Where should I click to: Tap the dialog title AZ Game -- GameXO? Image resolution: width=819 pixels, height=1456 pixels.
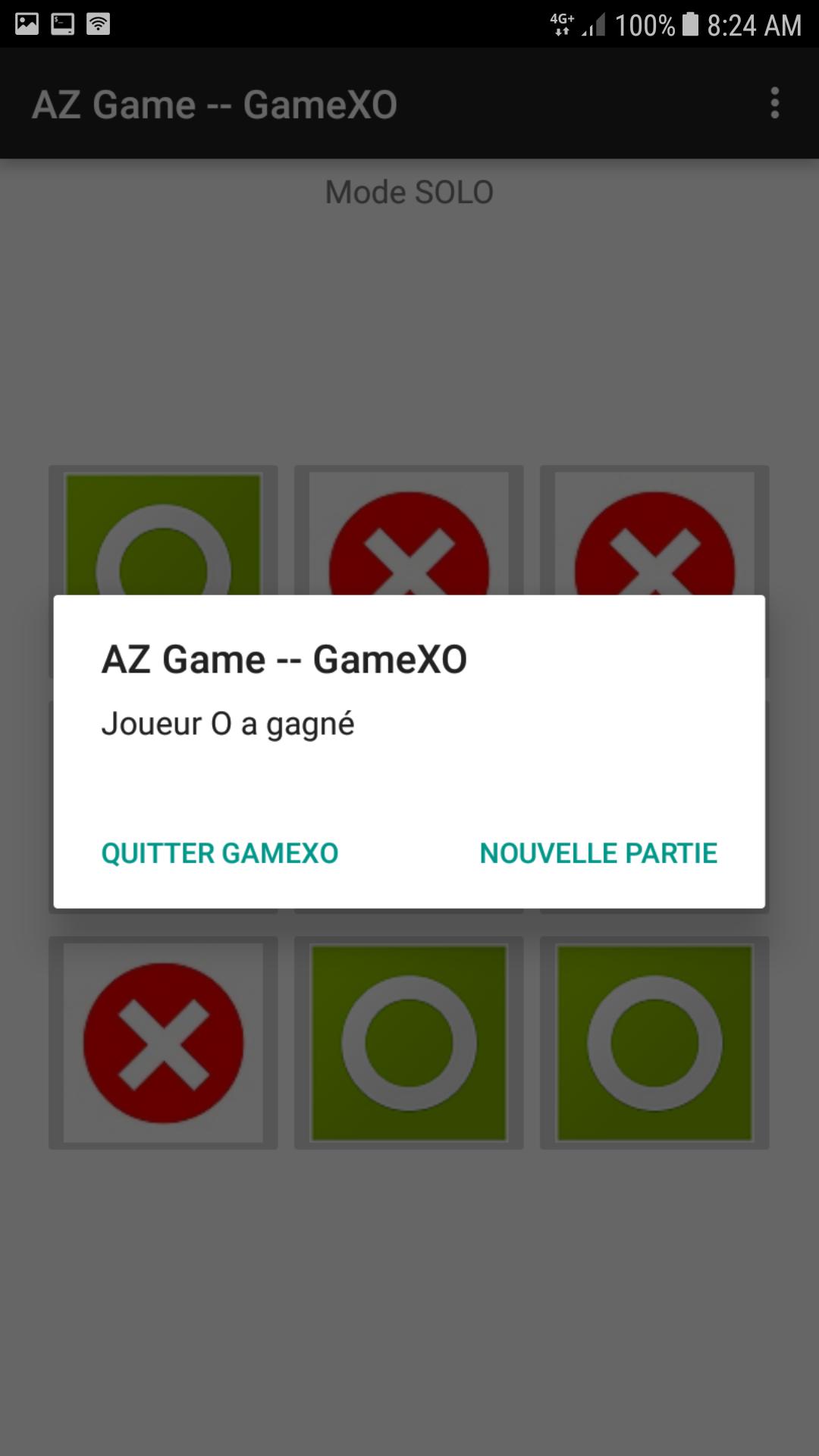click(x=284, y=658)
